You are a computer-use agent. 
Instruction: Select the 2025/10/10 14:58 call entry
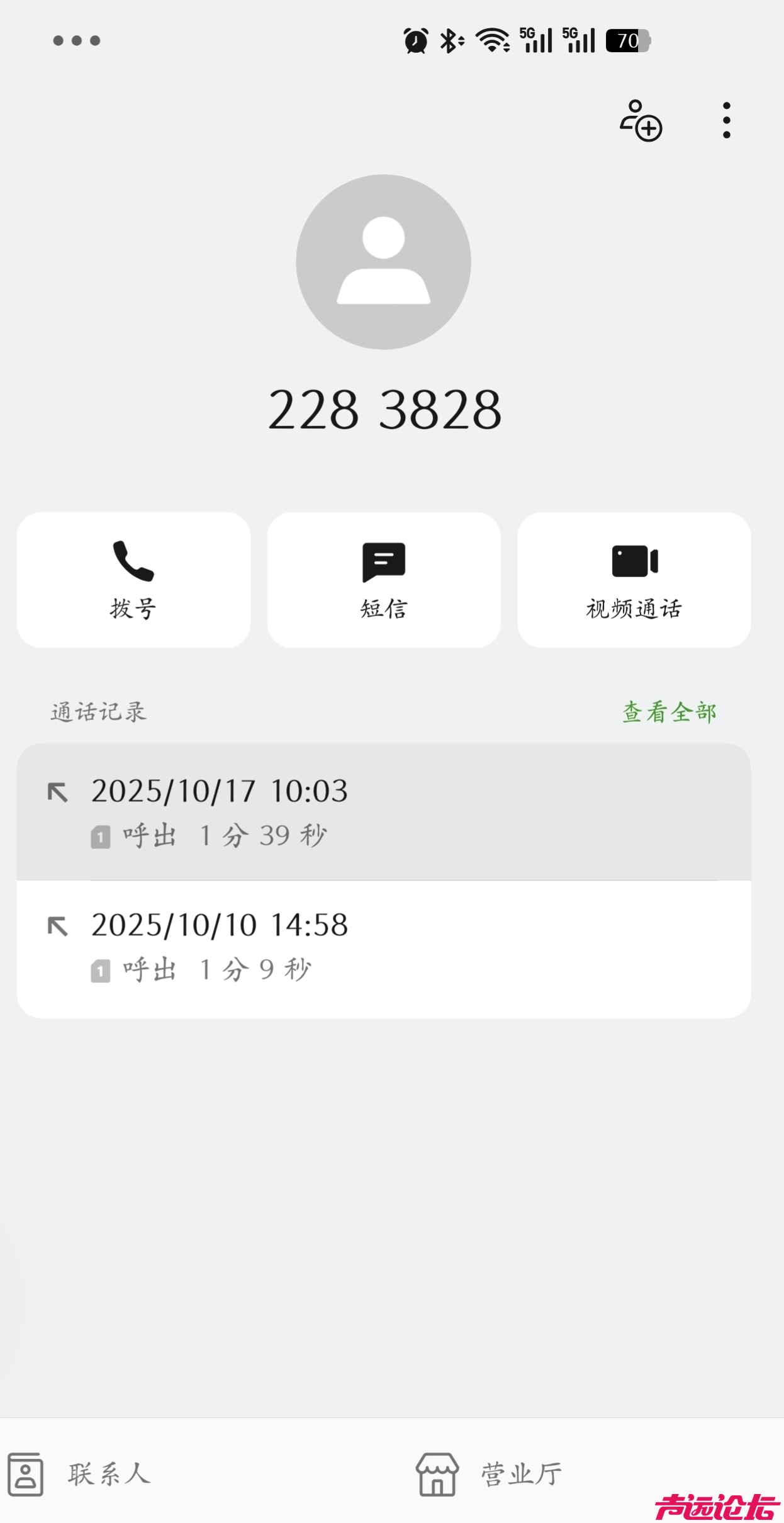pyautogui.click(x=383, y=948)
